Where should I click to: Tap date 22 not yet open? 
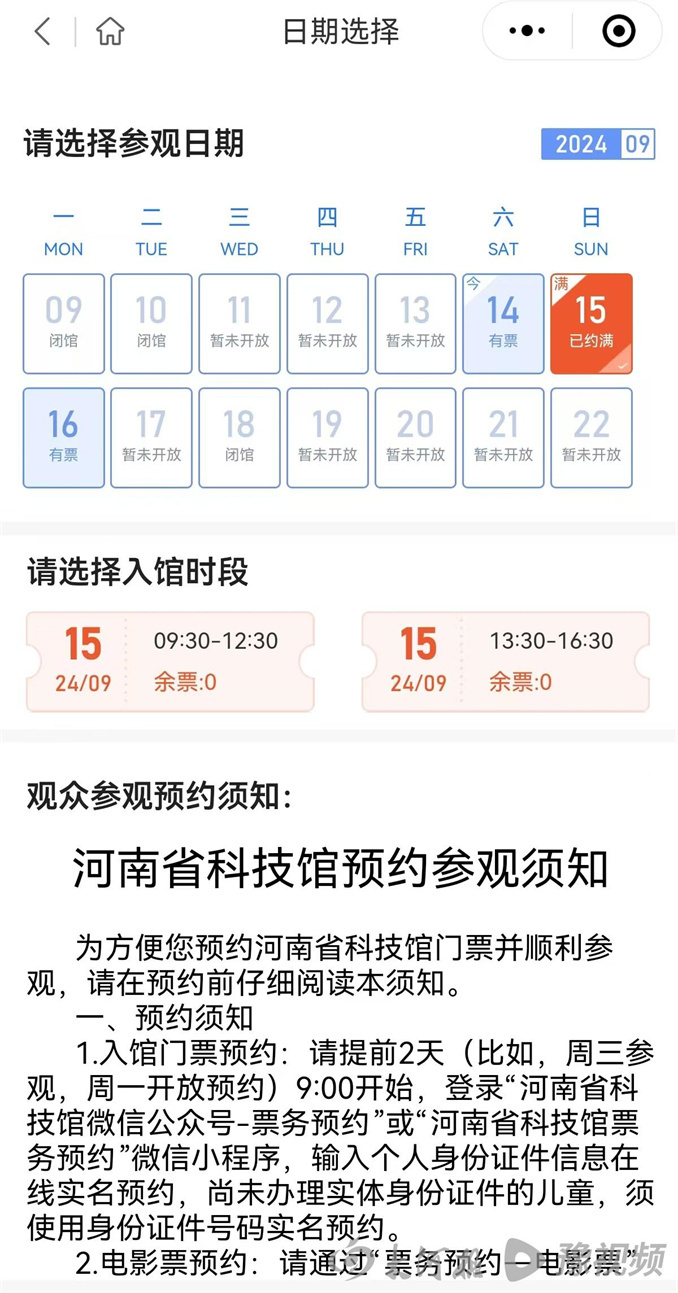click(x=591, y=437)
